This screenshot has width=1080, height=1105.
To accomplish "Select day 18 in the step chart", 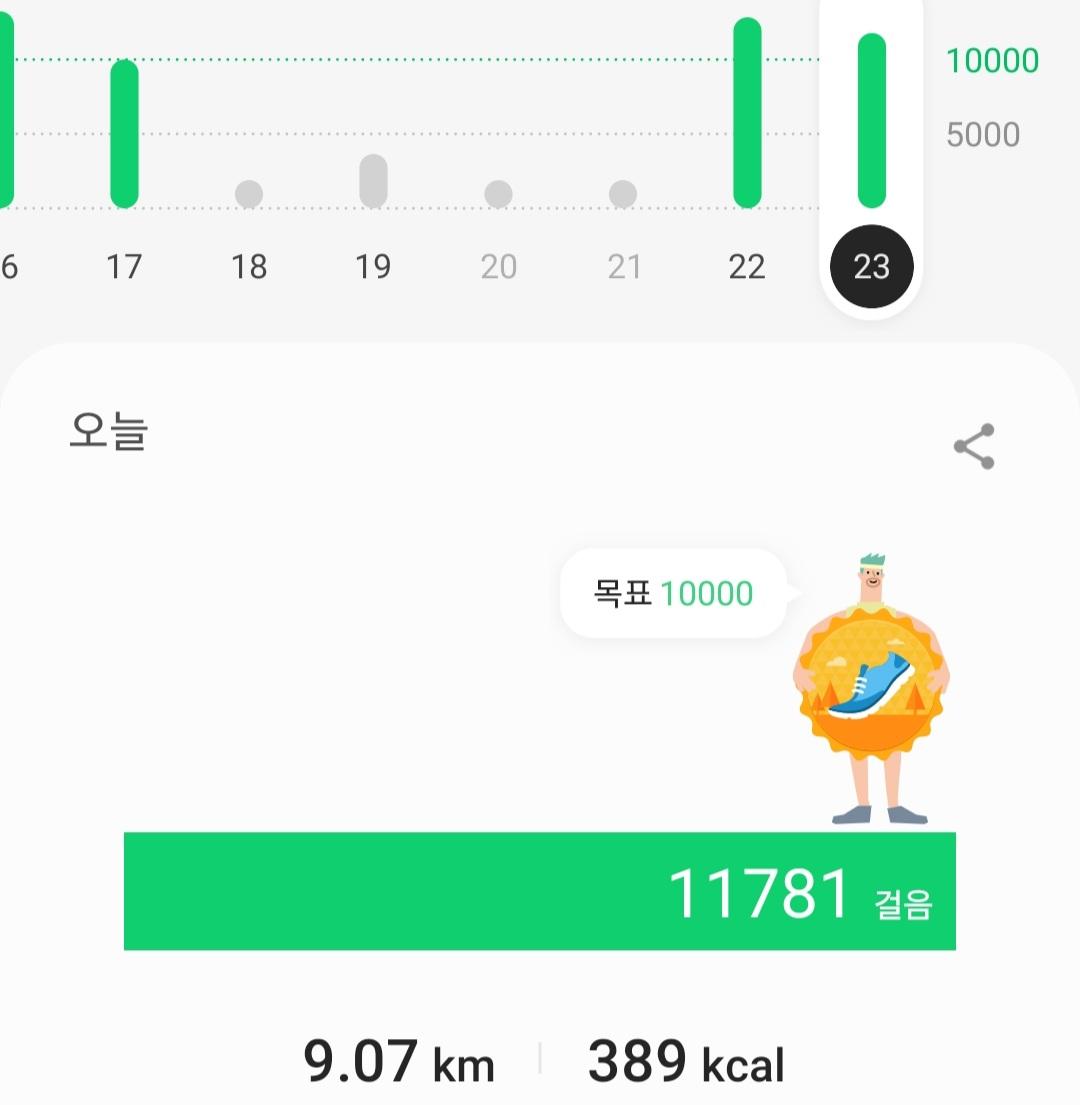I will (x=249, y=266).
